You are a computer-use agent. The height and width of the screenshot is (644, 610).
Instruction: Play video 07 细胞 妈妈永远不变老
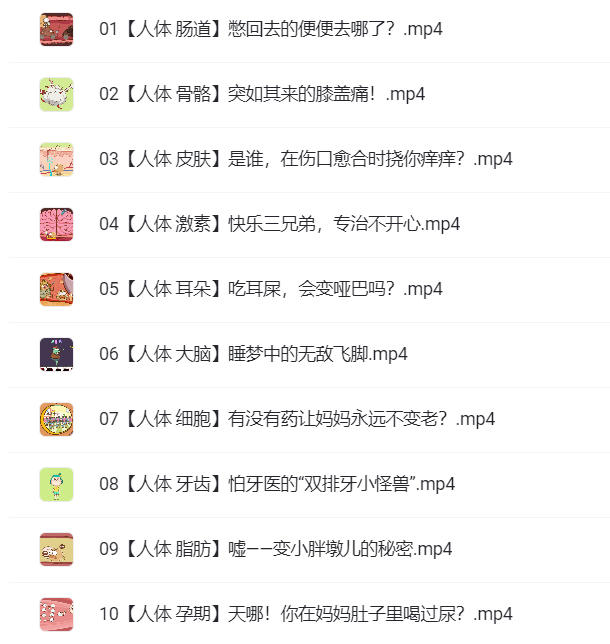coord(296,419)
